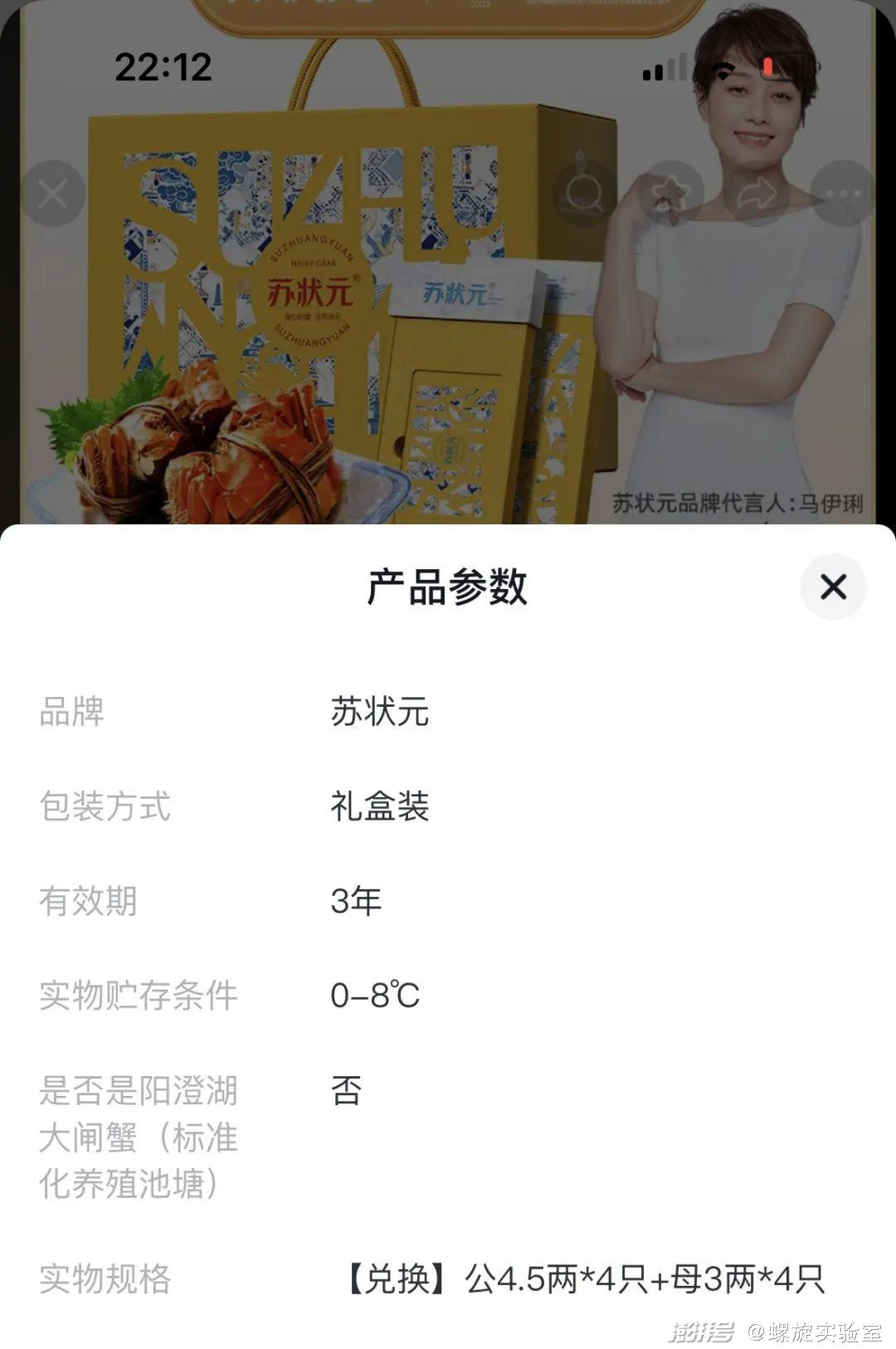Viewport: 896px width, 1349px height.
Task: Tap the search icon over the product image
Action: point(584,194)
